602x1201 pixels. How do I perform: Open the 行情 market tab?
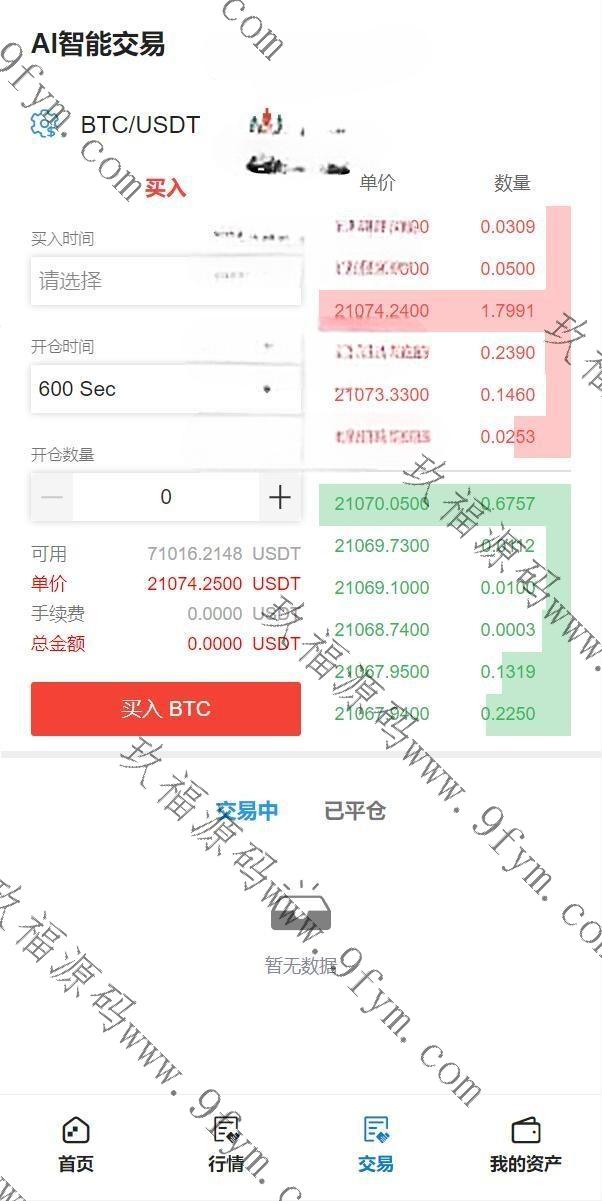click(x=226, y=1145)
